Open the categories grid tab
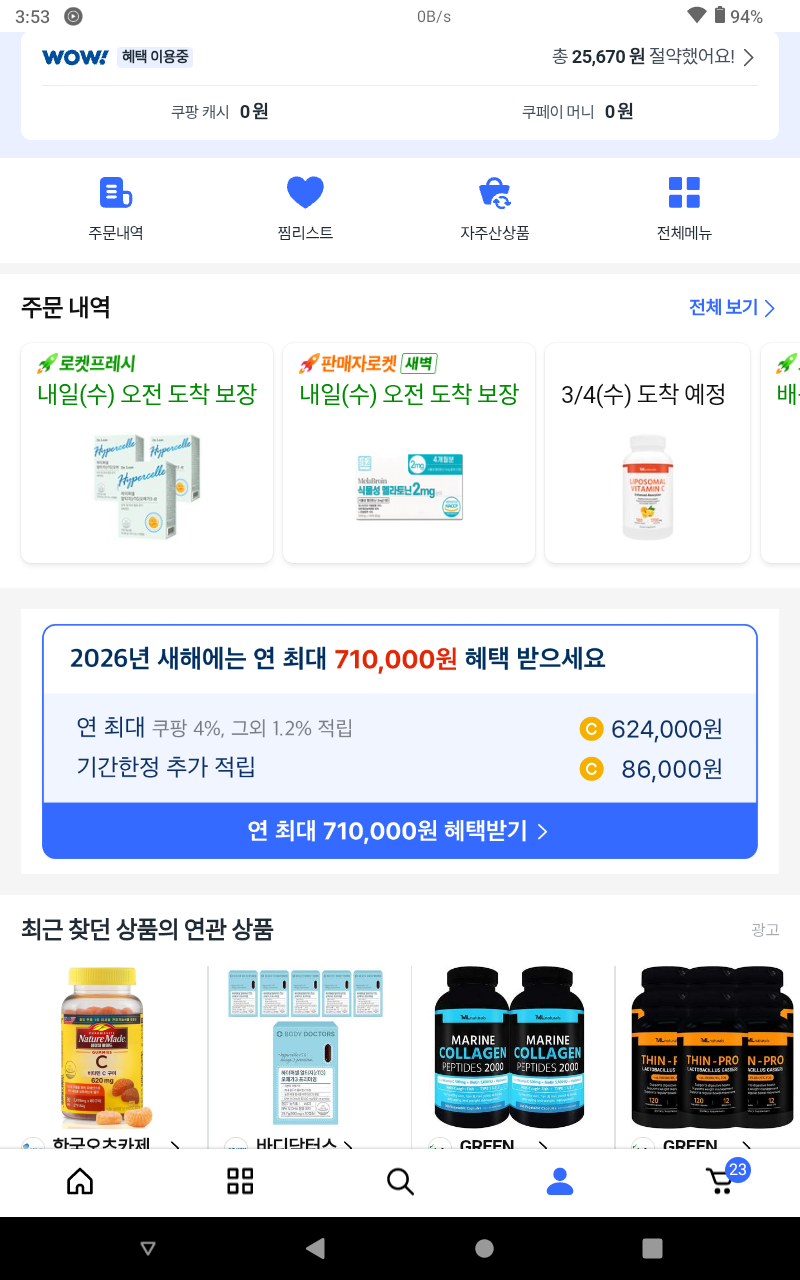Image resolution: width=800 pixels, height=1280 pixels. click(240, 1181)
